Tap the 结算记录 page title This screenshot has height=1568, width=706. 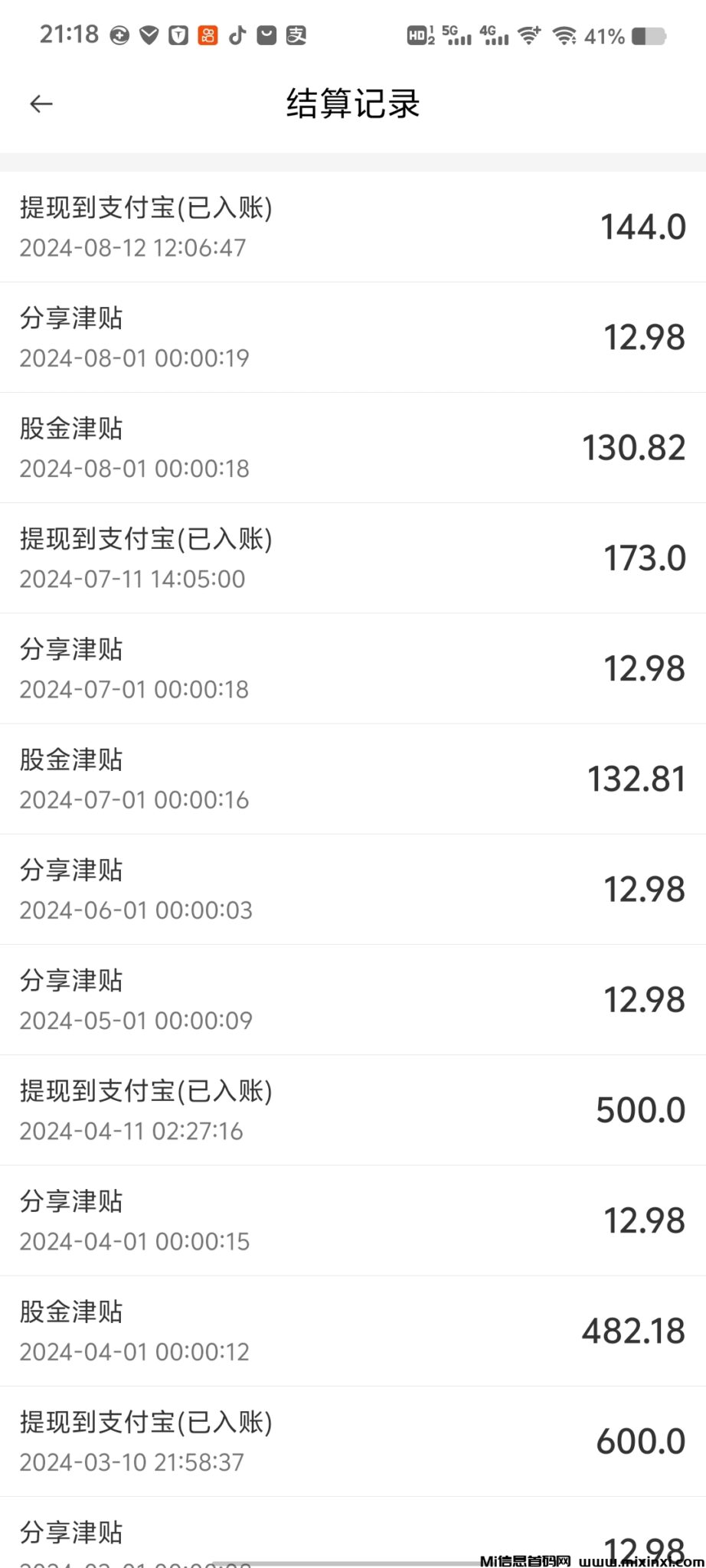click(x=352, y=104)
